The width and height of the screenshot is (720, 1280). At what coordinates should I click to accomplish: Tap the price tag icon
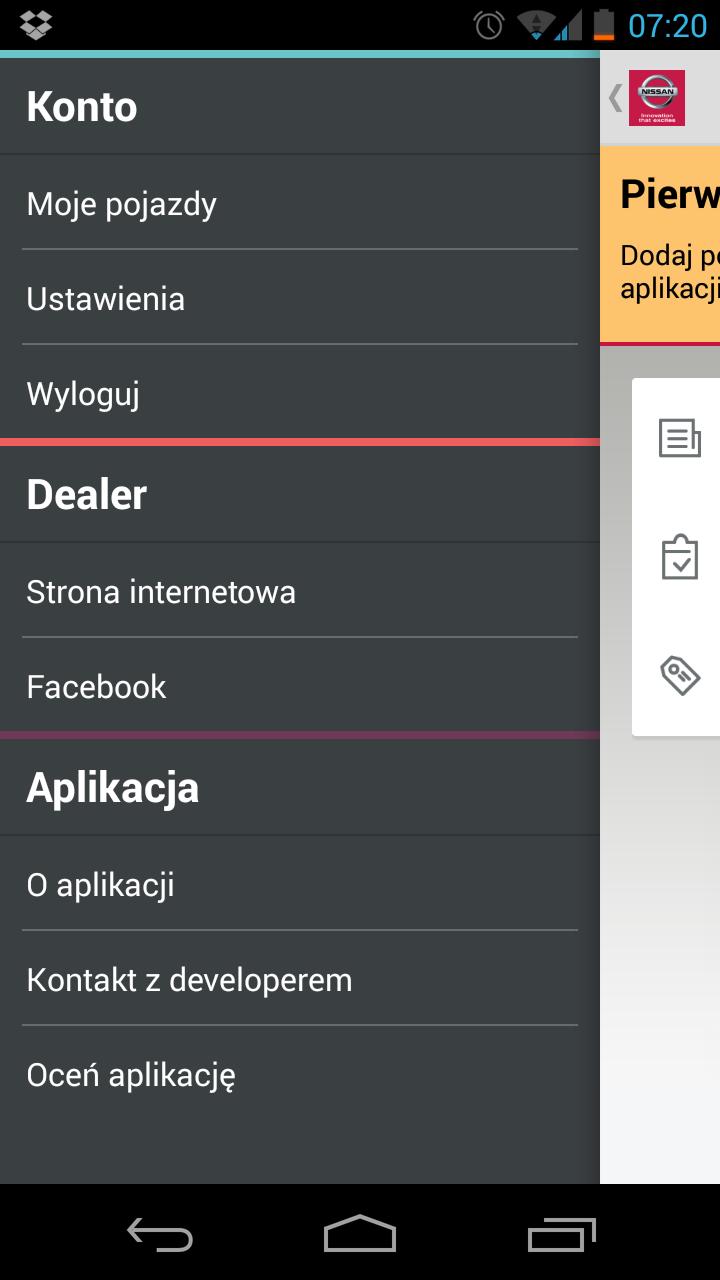(680, 676)
